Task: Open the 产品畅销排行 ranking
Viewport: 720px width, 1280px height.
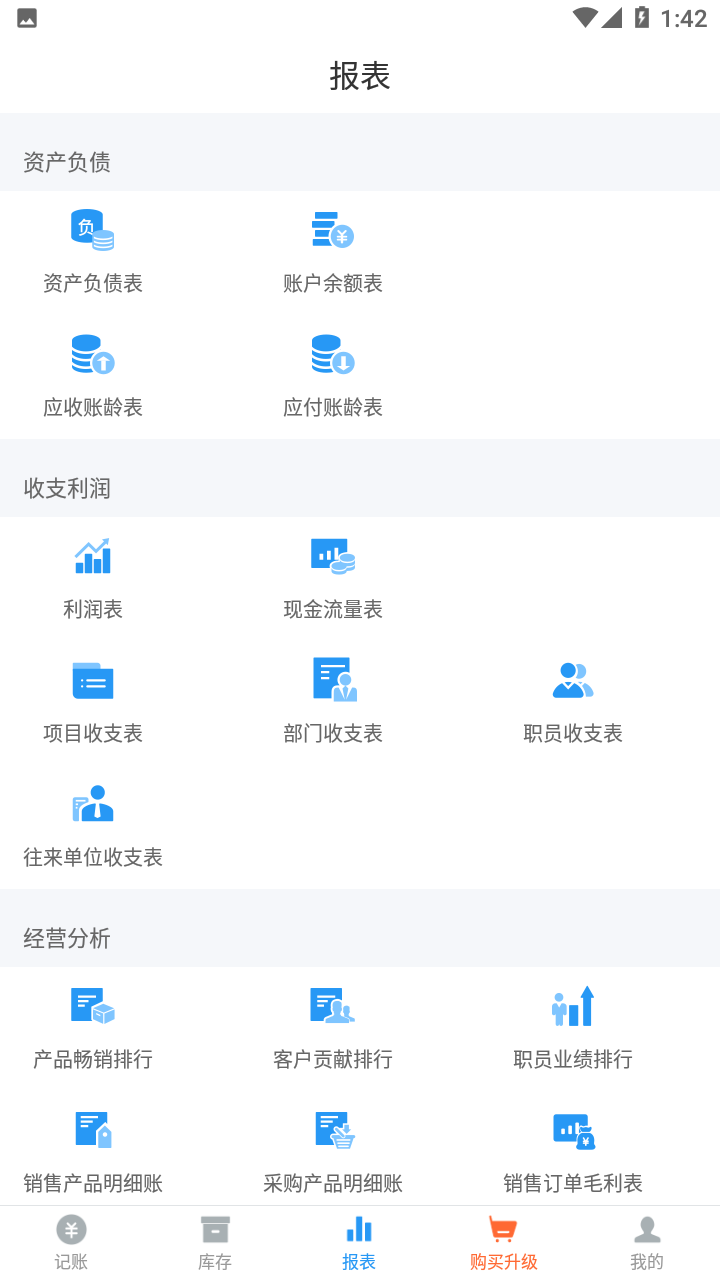Action: (x=93, y=1026)
